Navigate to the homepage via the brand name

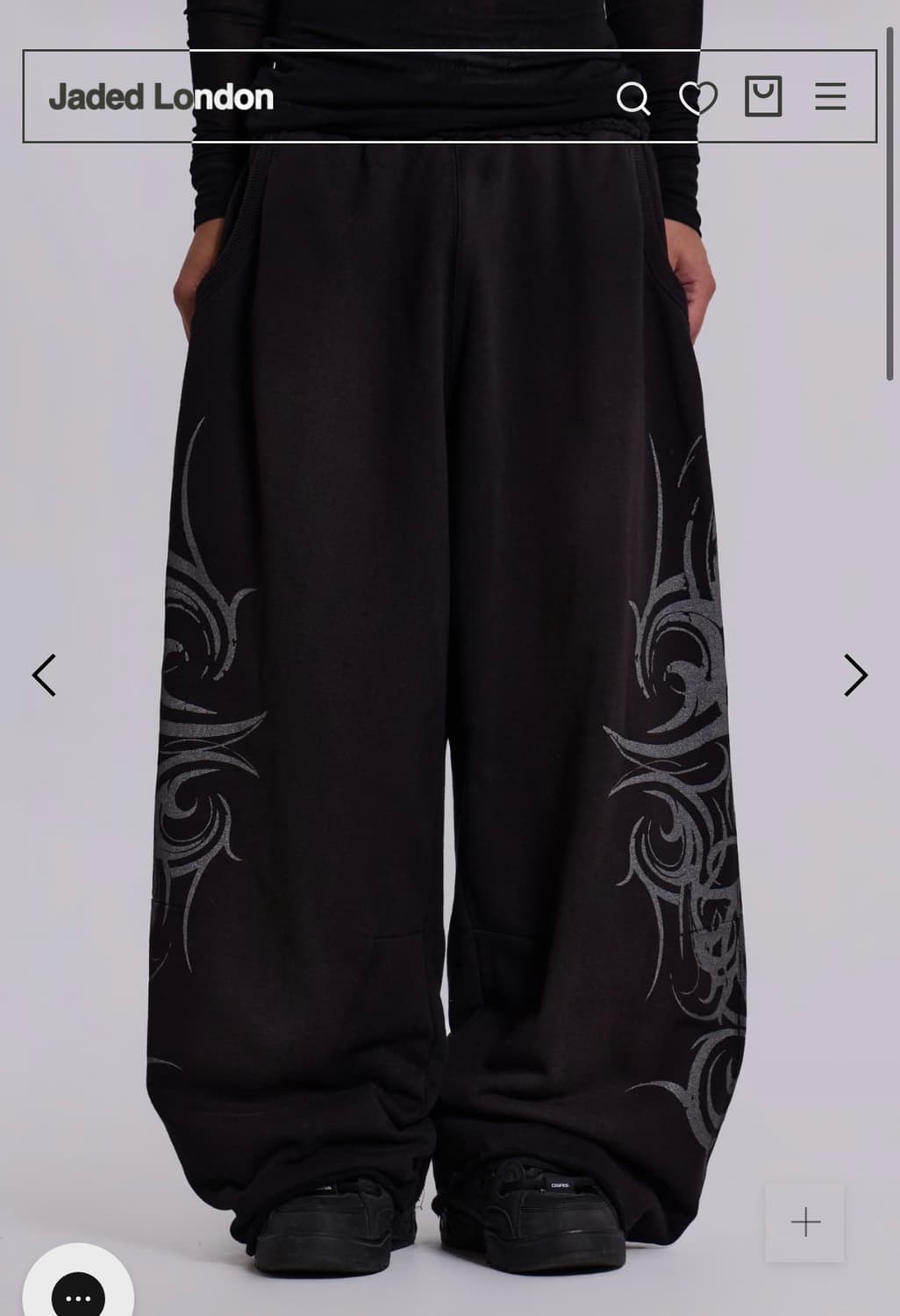(x=161, y=97)
